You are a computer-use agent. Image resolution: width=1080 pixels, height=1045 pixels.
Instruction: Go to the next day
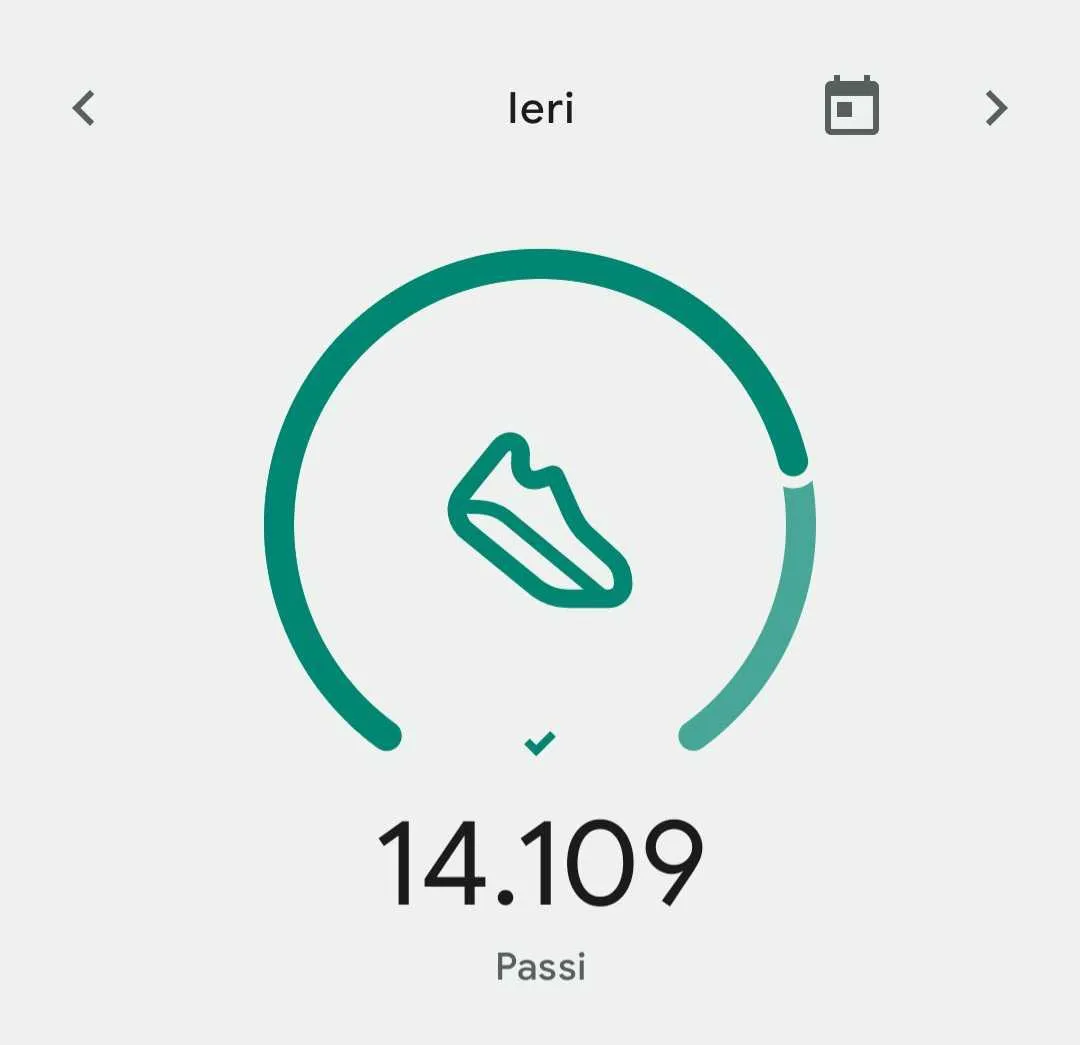click(996, 107)
